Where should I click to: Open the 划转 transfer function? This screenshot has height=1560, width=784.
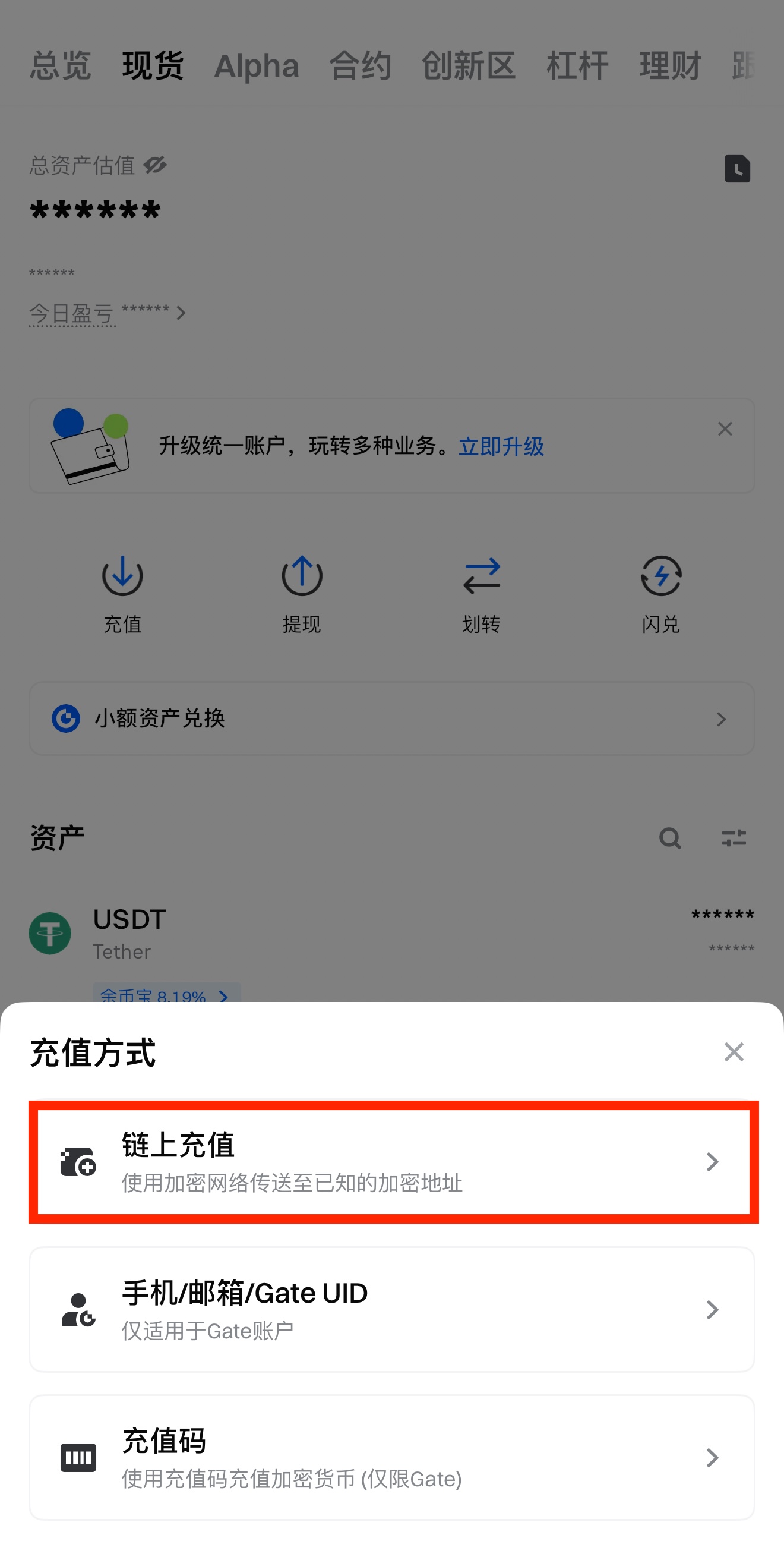[x=481, y=576]
